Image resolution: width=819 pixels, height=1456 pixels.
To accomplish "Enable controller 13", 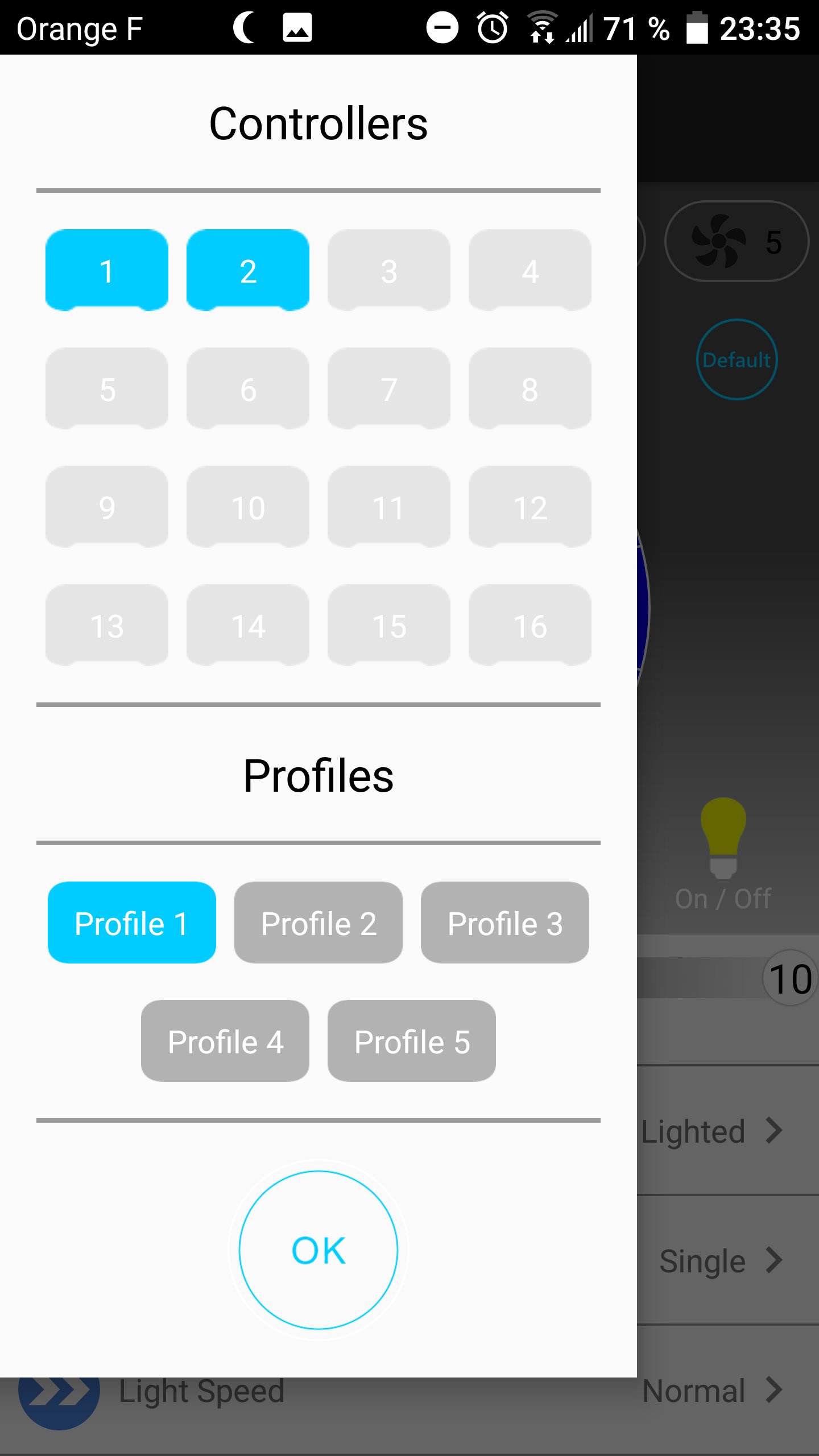I will click(107, 625).
